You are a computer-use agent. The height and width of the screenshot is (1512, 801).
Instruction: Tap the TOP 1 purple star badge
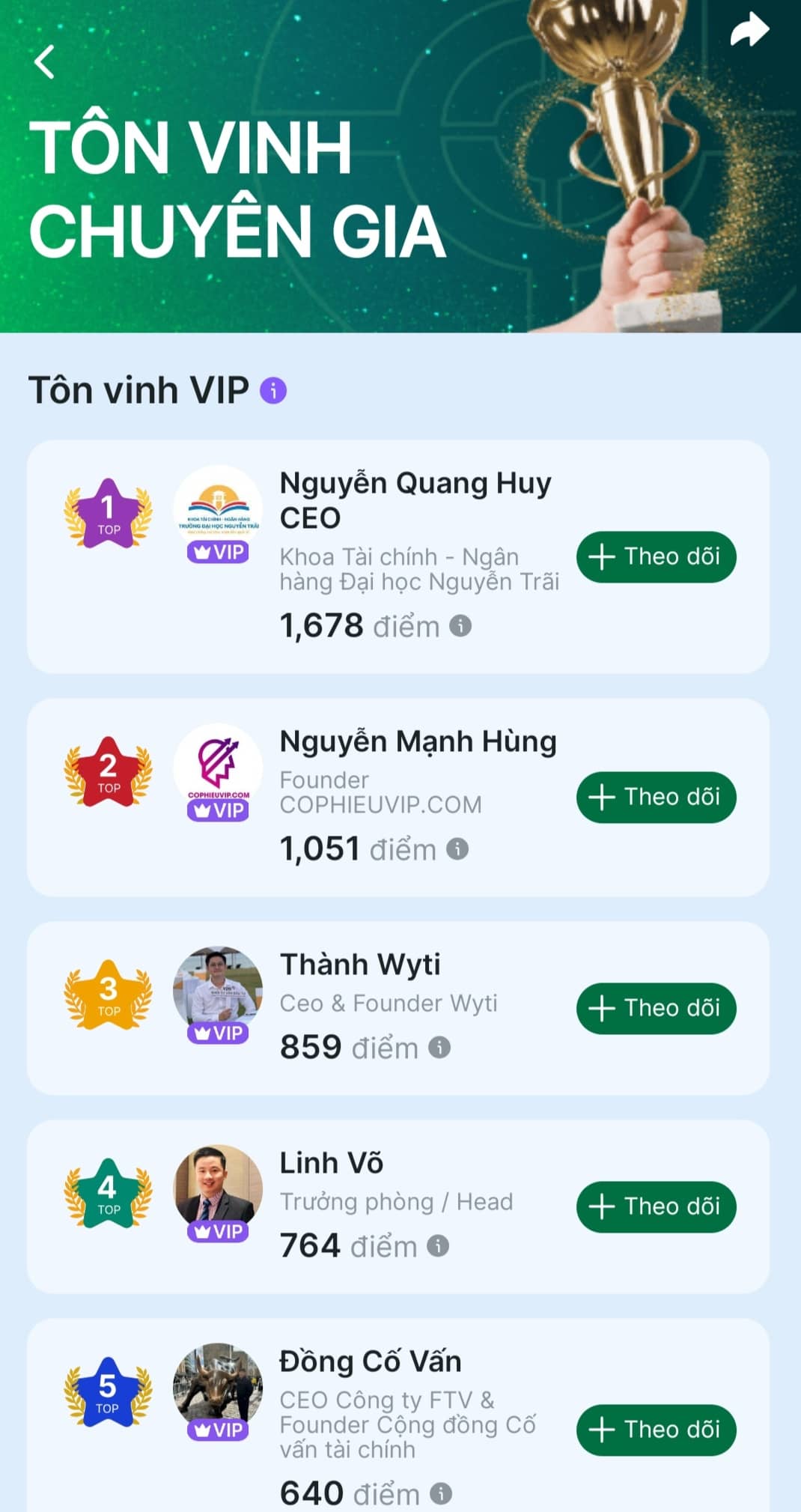pyautogui.click(x=109, y=513)
